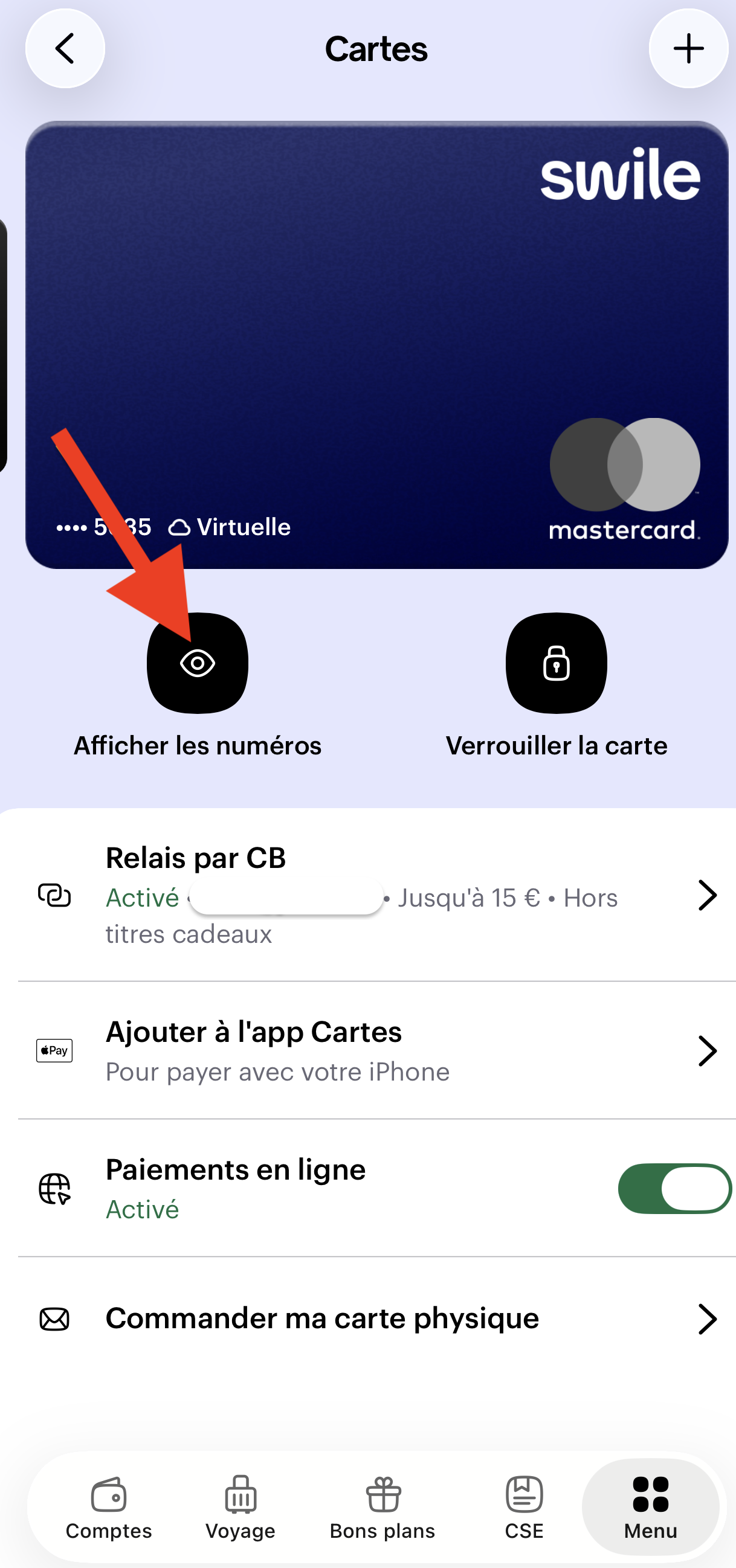This screenshot has height=1568, width=736.
Task: Open Relais par CB settings
Action: click(x=376, y=895)
